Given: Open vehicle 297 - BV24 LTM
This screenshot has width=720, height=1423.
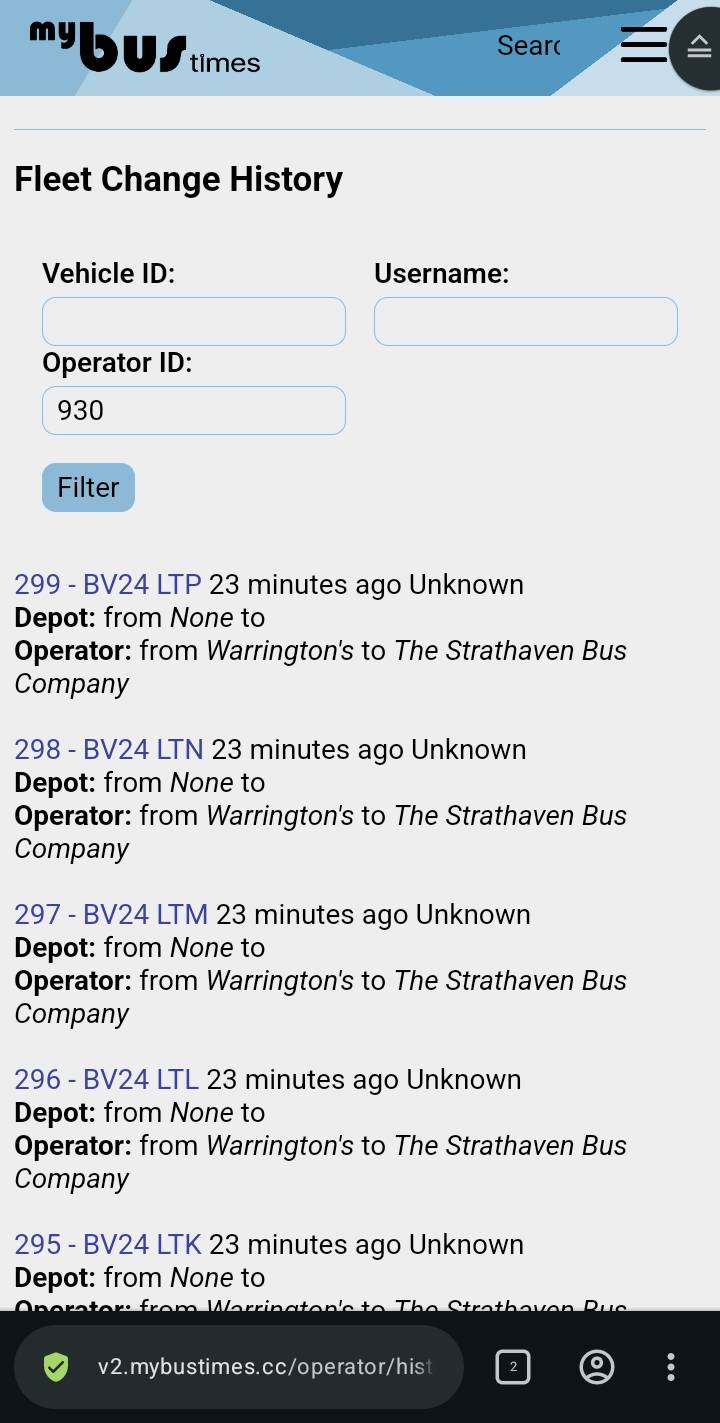Looking at the screenshot, I should pos(111,914).
